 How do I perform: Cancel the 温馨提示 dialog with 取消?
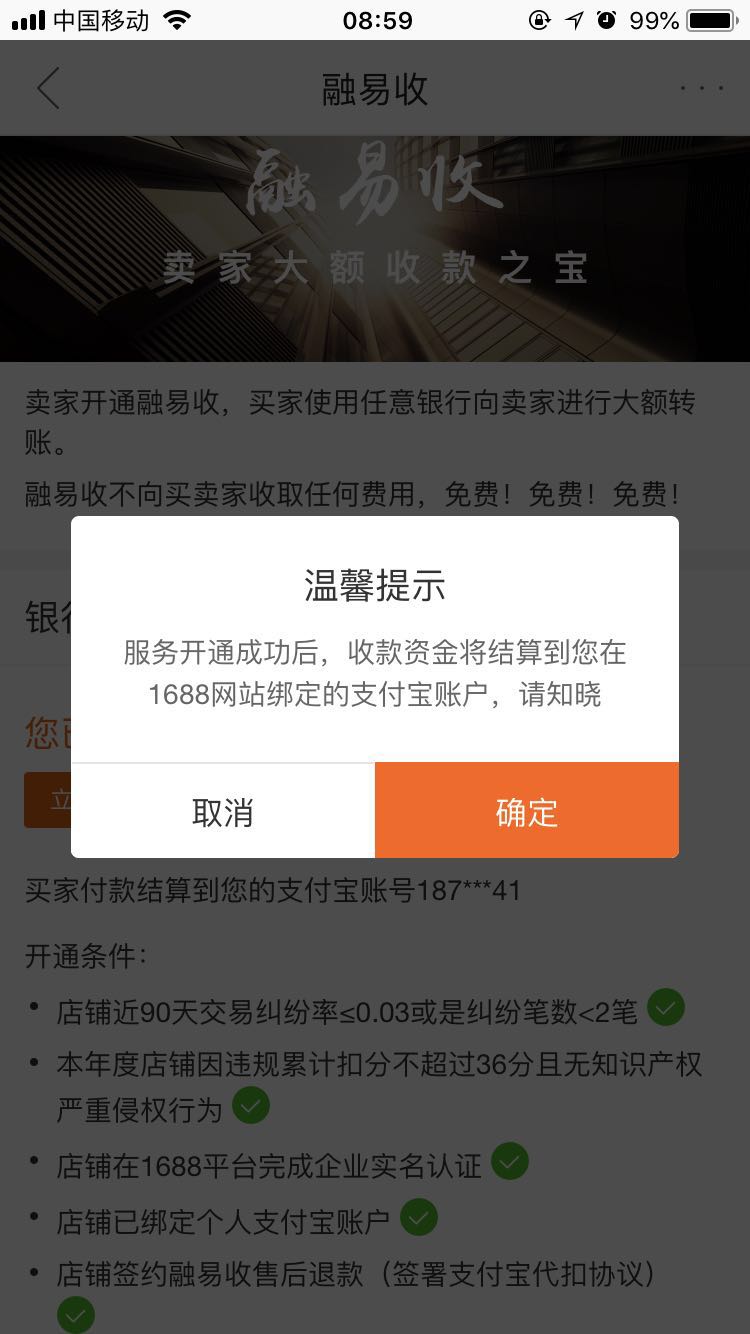pyautogui.click(x=223, y=811)
